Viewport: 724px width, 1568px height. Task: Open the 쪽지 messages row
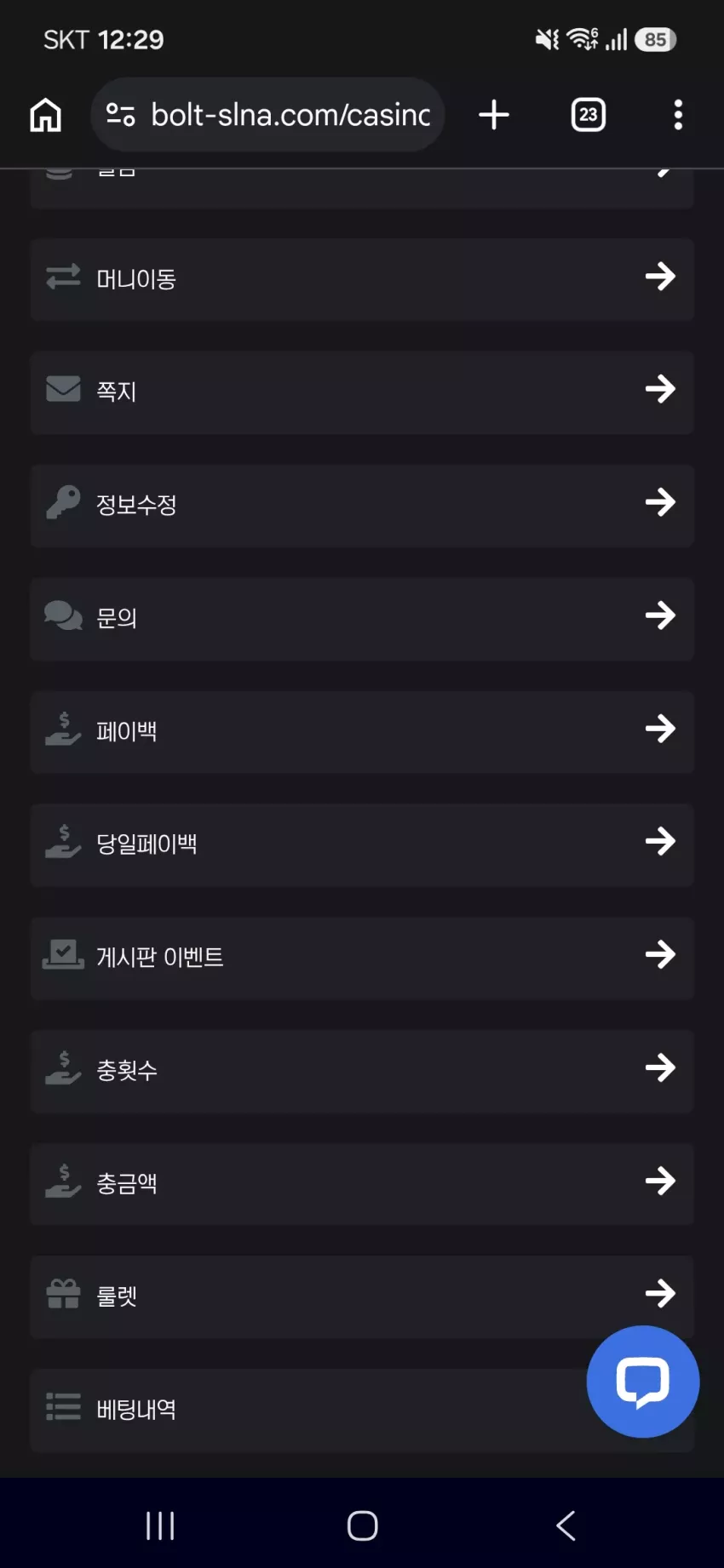[362, 392]
